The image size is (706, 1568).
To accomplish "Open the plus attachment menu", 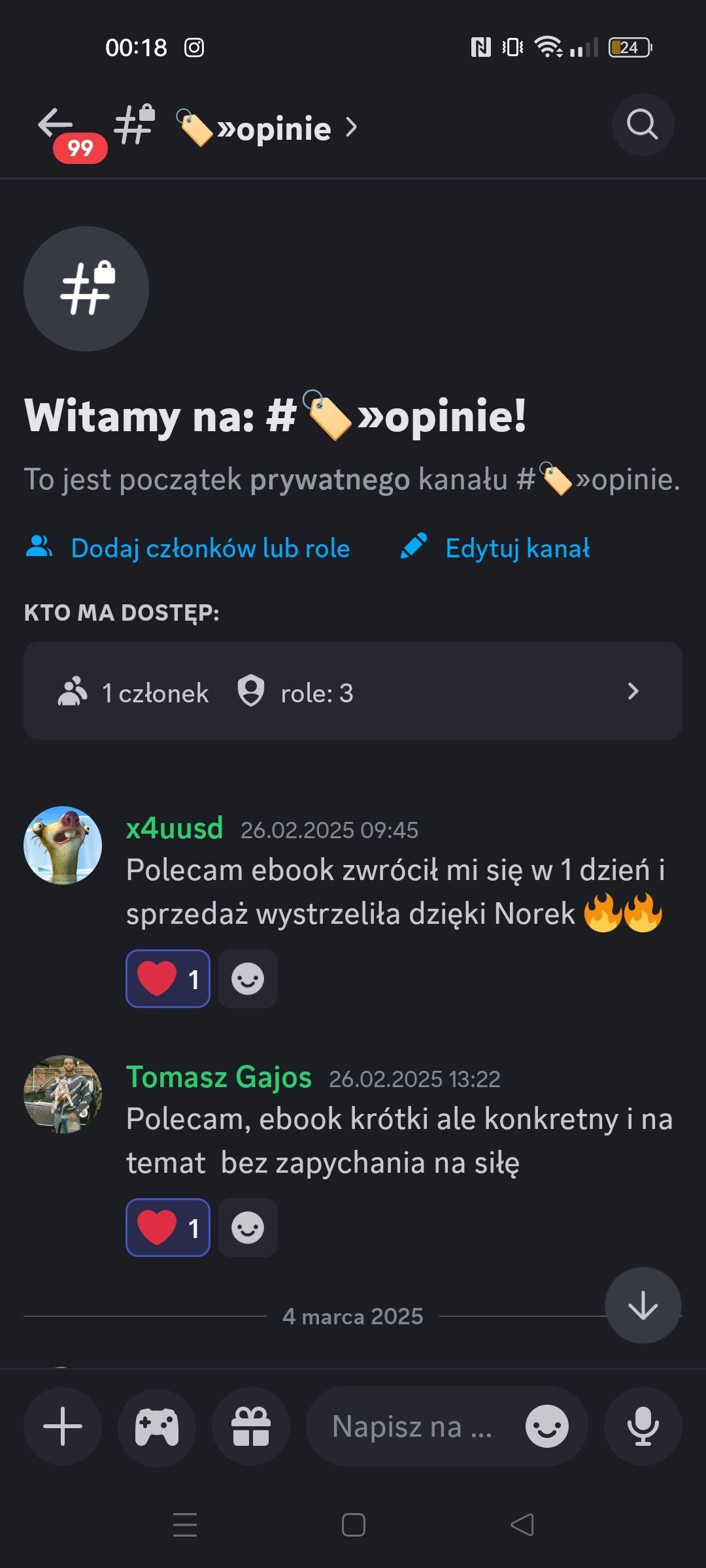I will pyautogui.click(x=63, y=1426).
